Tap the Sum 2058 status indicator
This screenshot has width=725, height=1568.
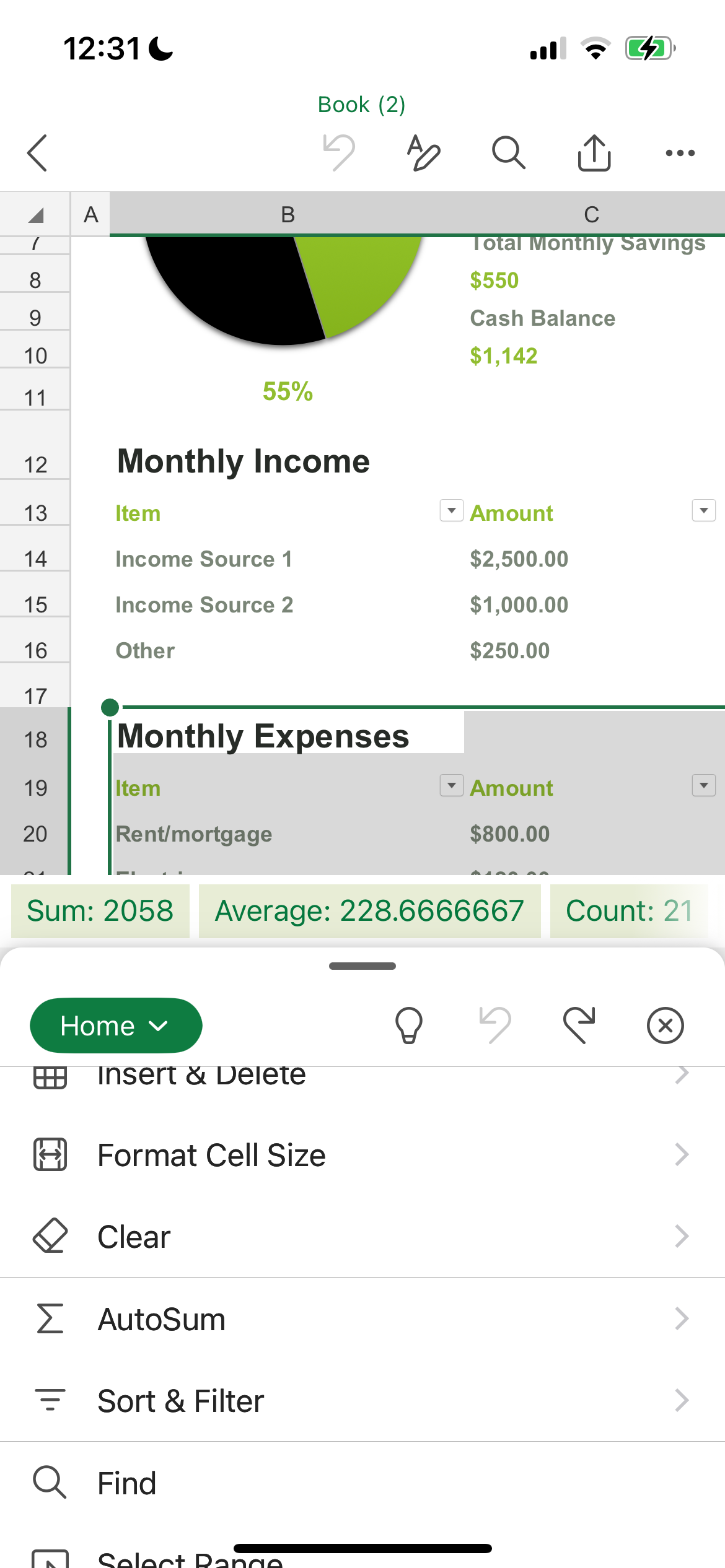click(x=100, y=910)
